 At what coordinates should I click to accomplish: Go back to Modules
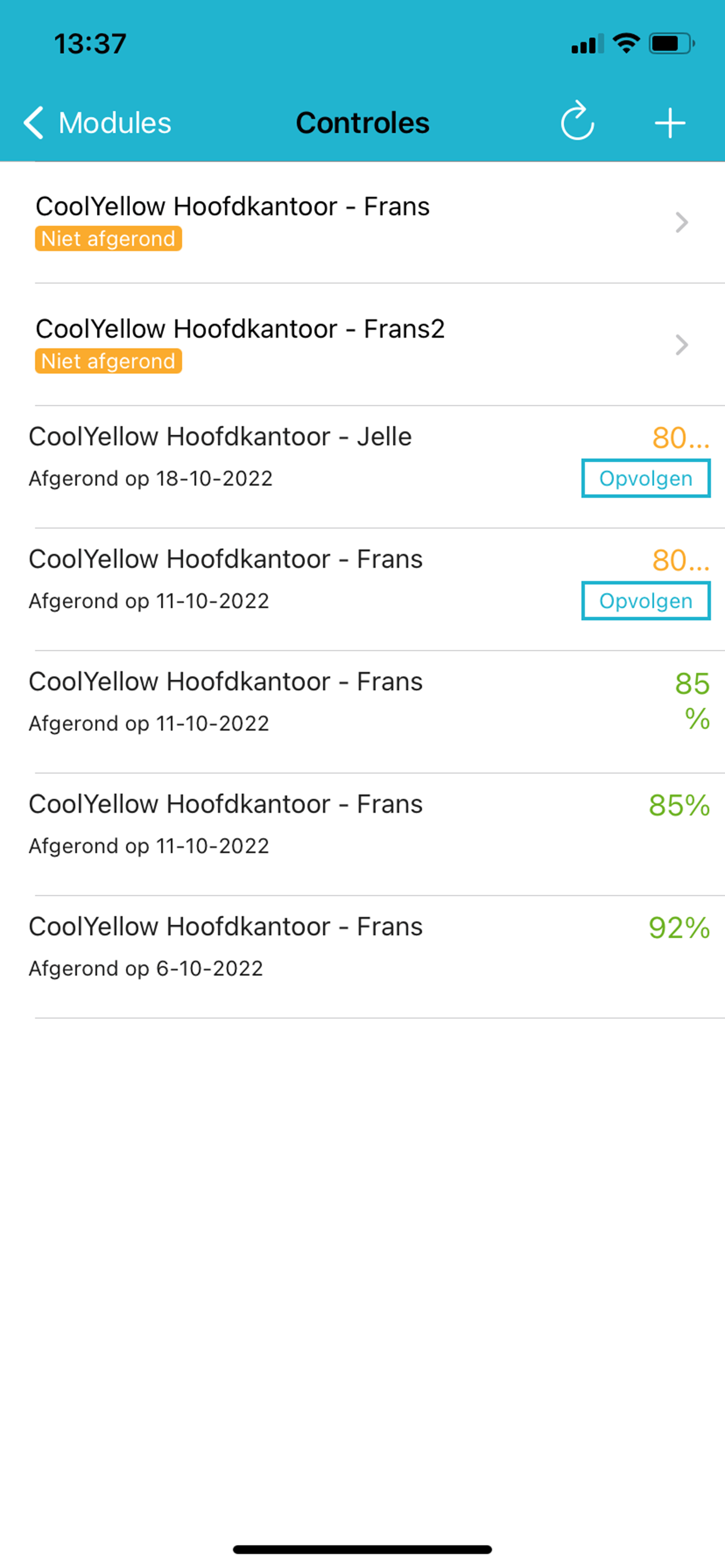97,123
